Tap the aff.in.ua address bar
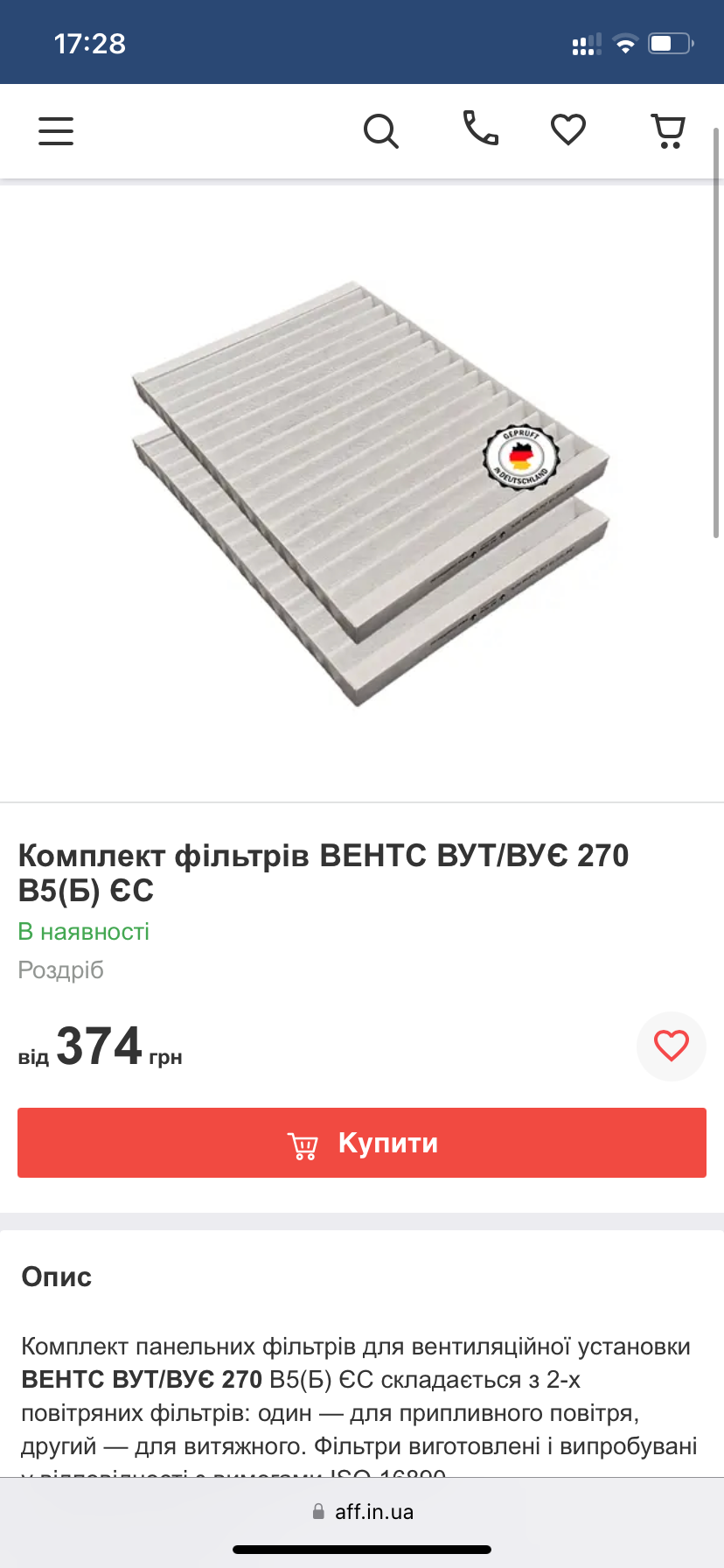The width and height of the screenshot is (724, 1568). 362,1511
